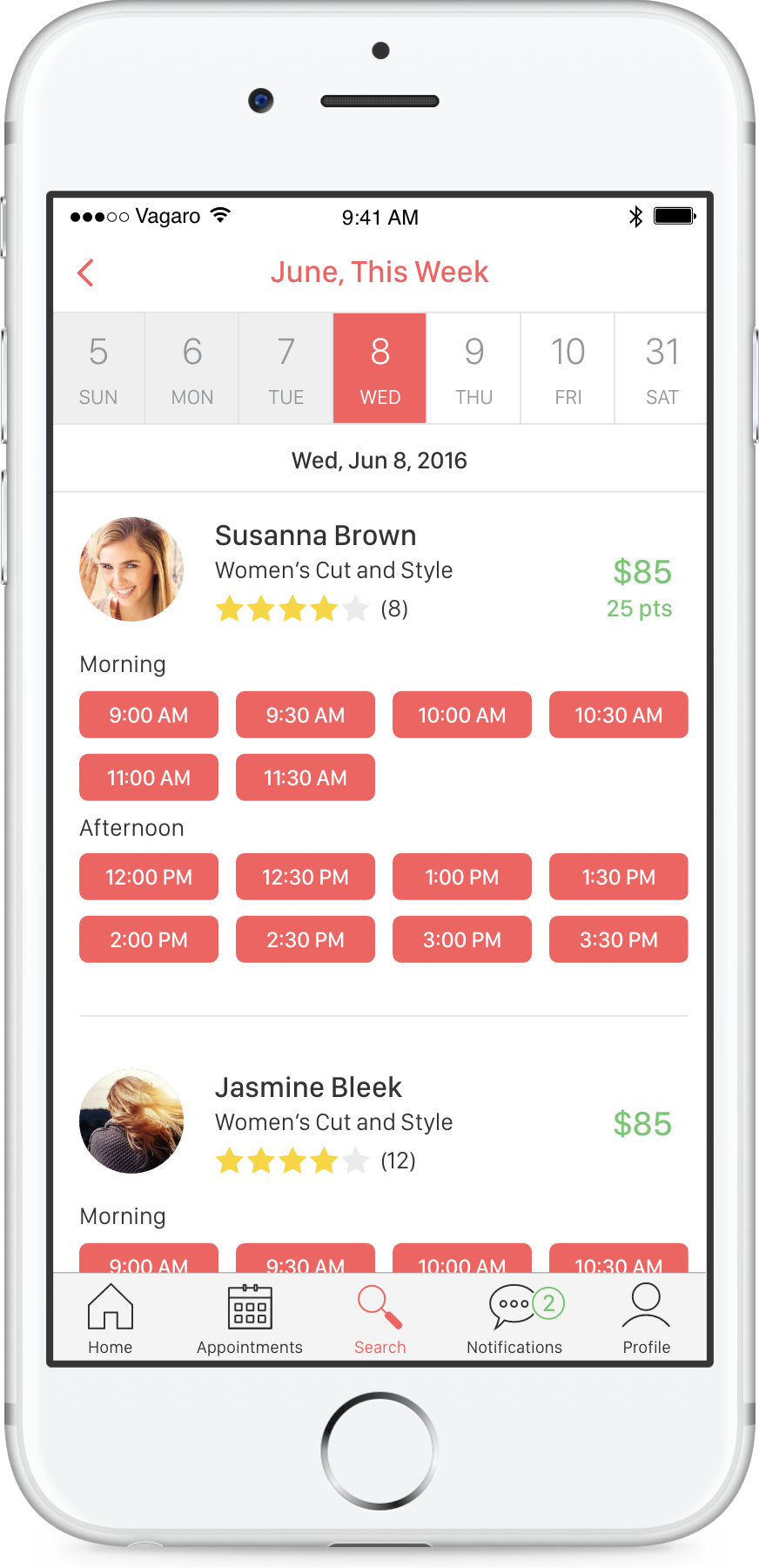Open Jasmine Bleek's profile photo

(131, 1121)
